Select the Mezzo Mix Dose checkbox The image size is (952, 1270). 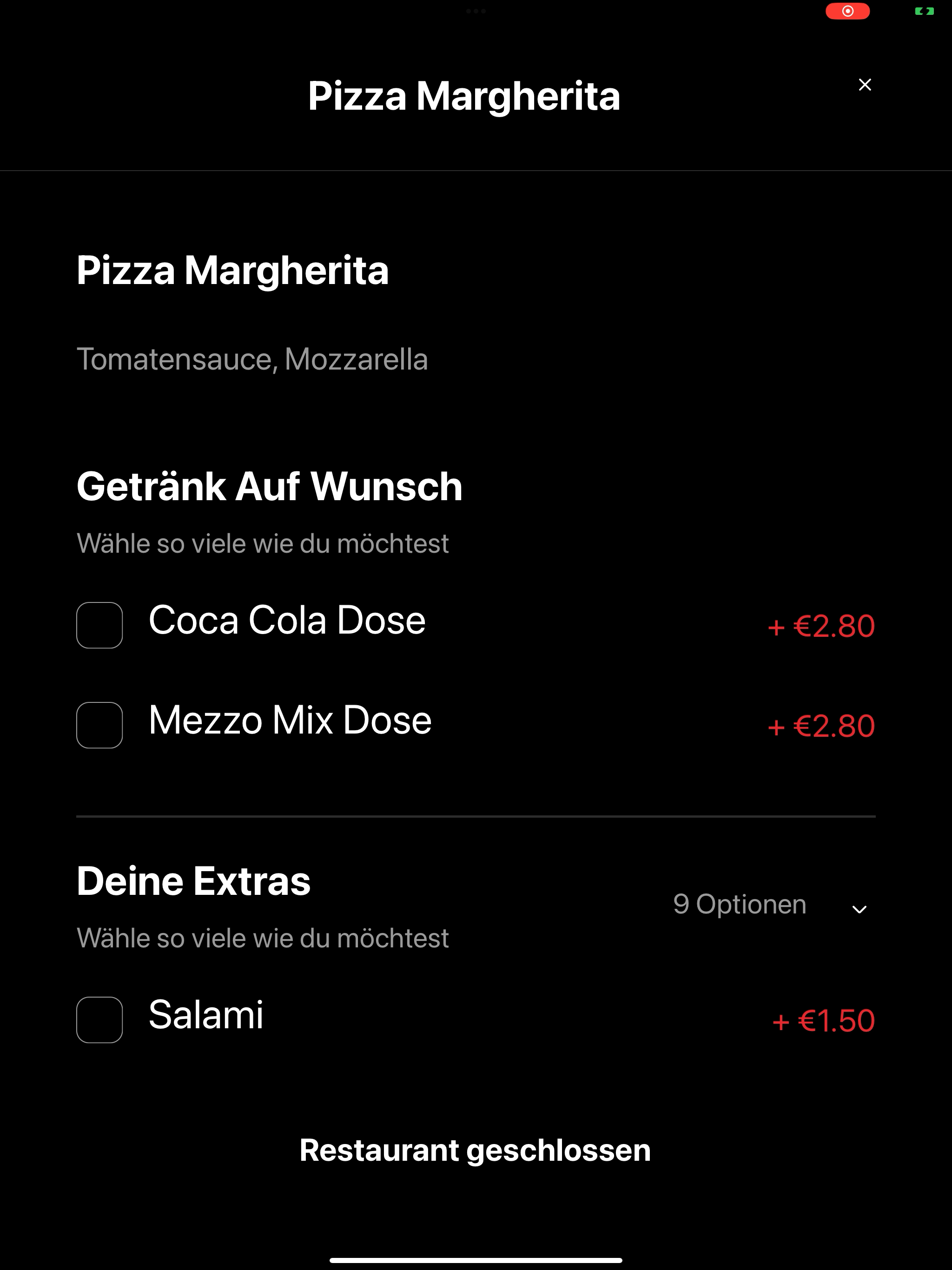[99, 725]
